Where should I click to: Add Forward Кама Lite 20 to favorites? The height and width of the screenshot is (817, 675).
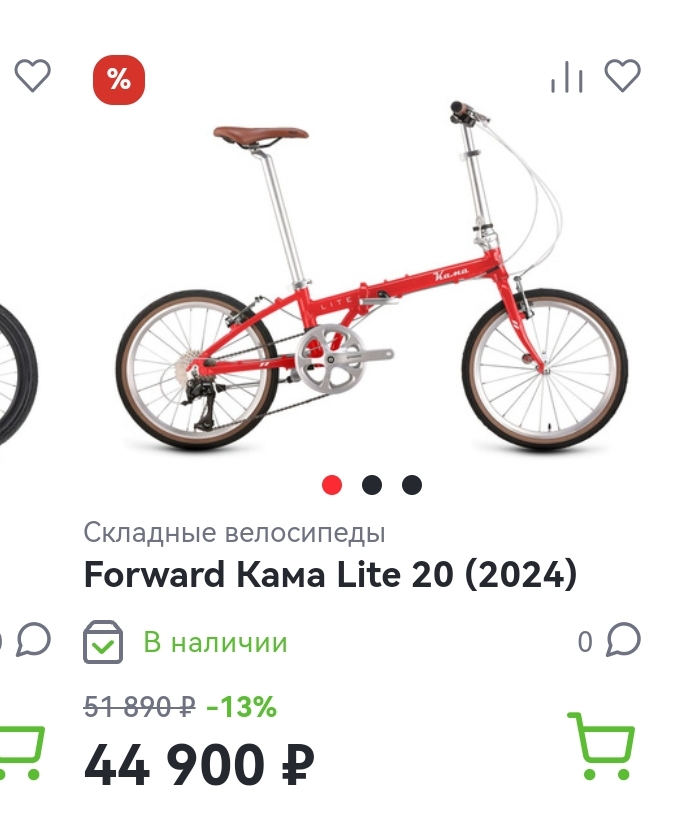tap(623, 76)
